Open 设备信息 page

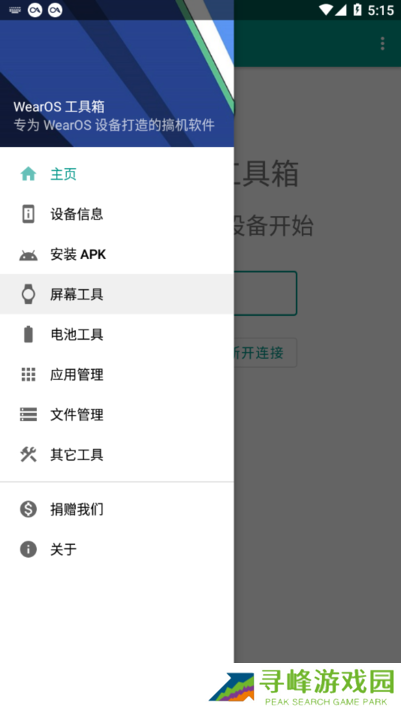[117, 214]
